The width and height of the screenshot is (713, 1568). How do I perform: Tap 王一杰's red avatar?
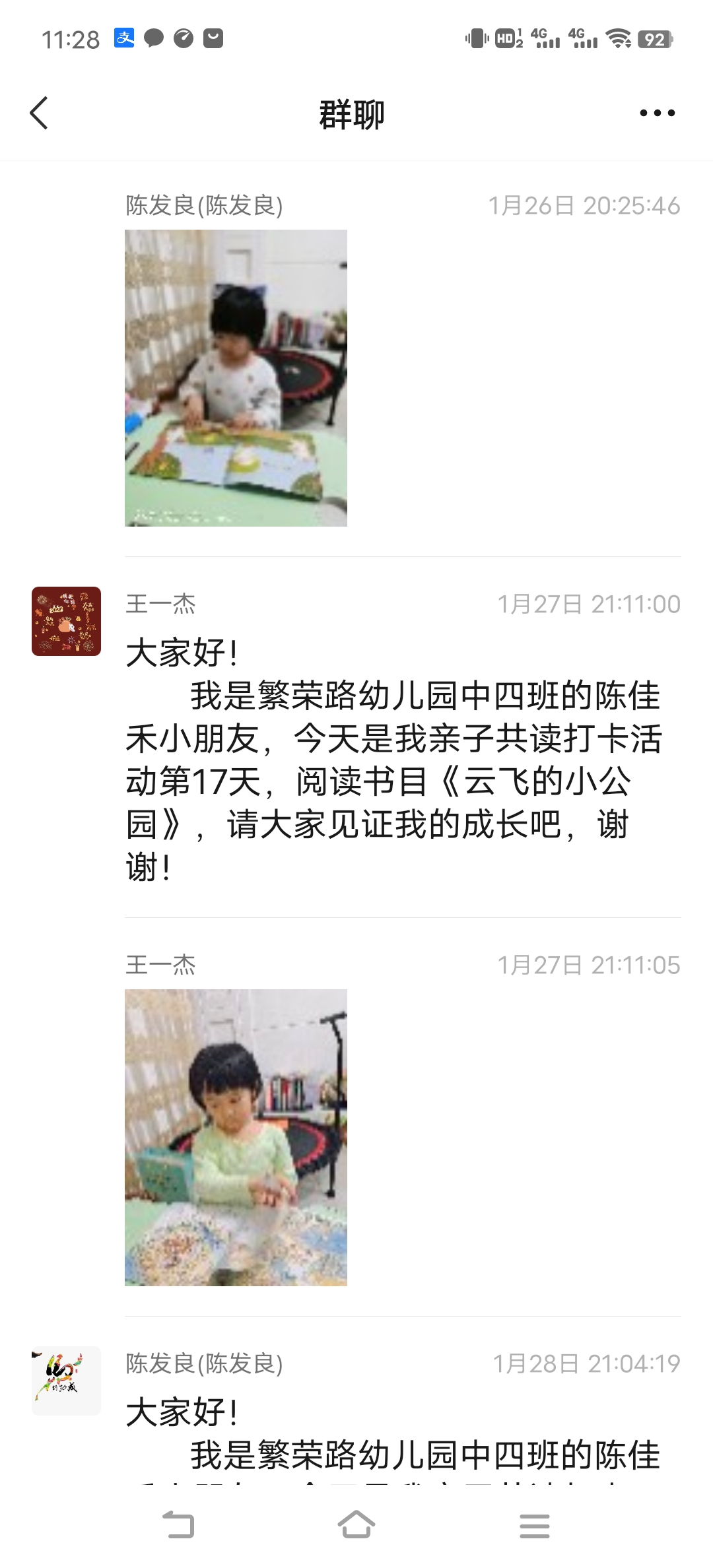point(66,621)
